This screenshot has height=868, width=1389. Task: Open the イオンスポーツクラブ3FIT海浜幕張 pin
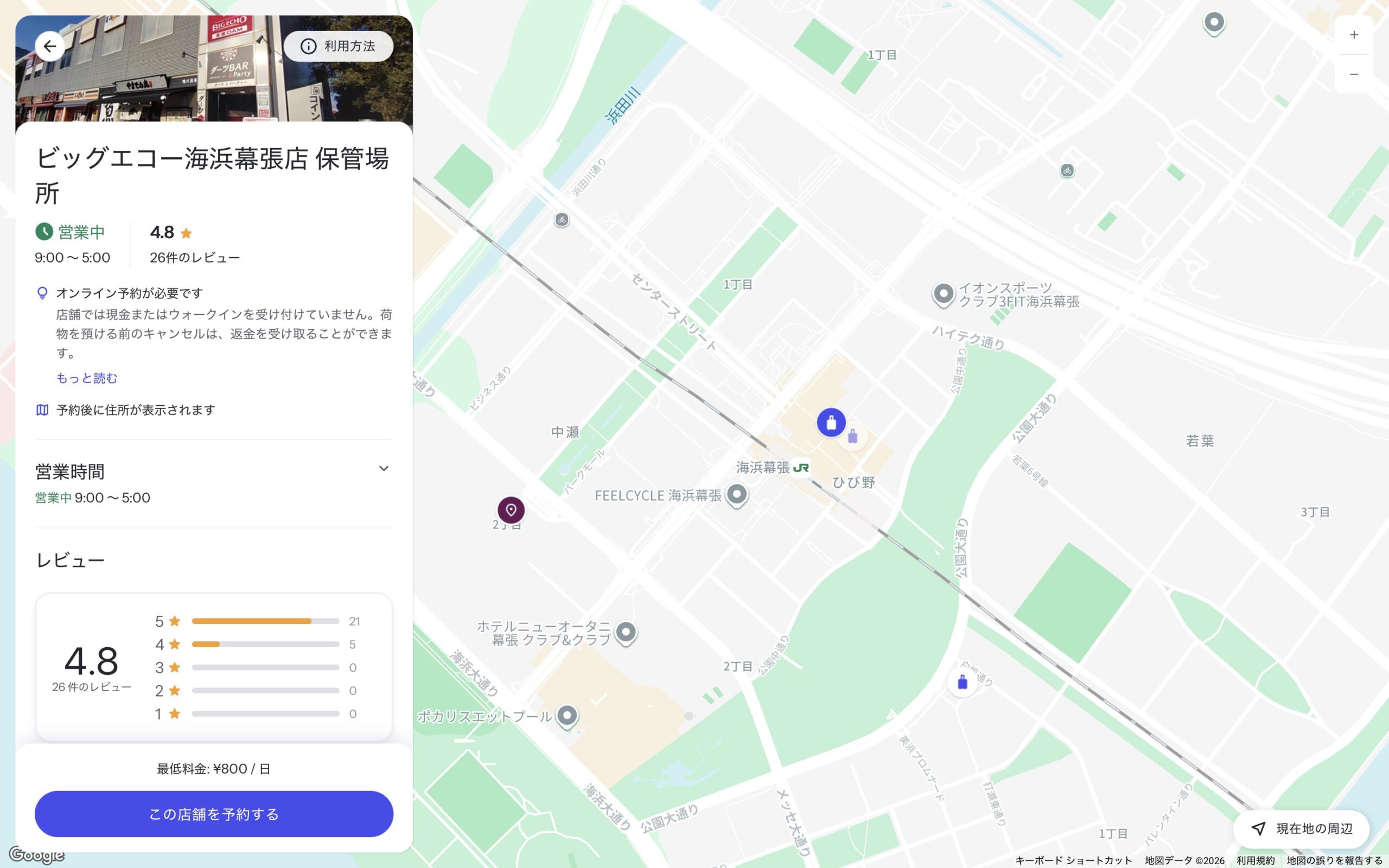pyautogui.click(x=942, y=294)
